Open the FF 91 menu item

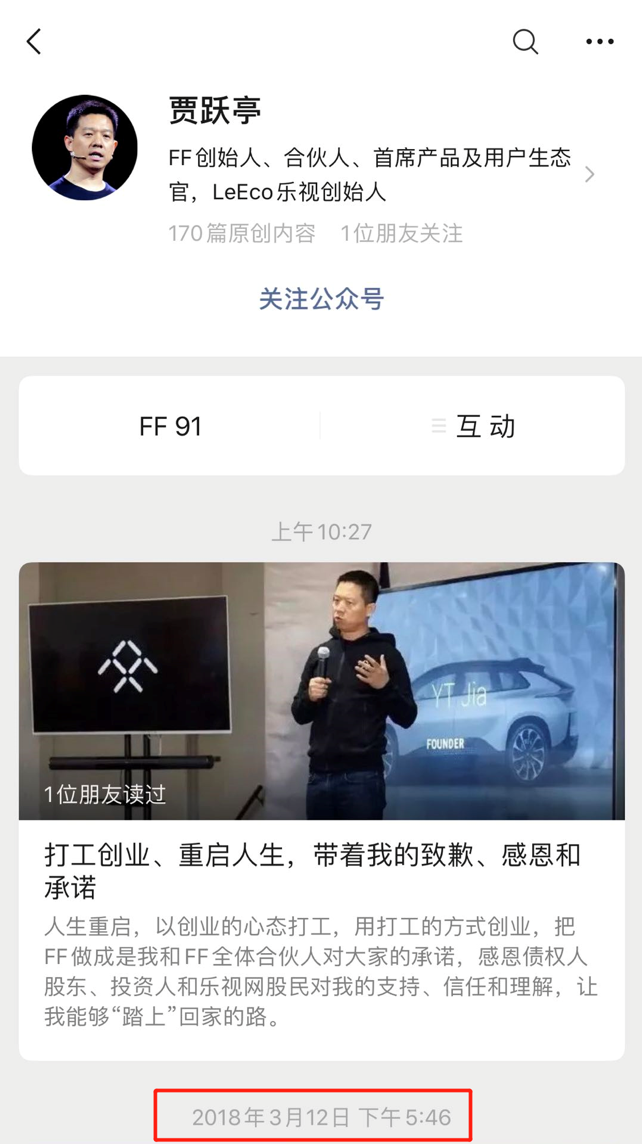click(x=170, y=426)
